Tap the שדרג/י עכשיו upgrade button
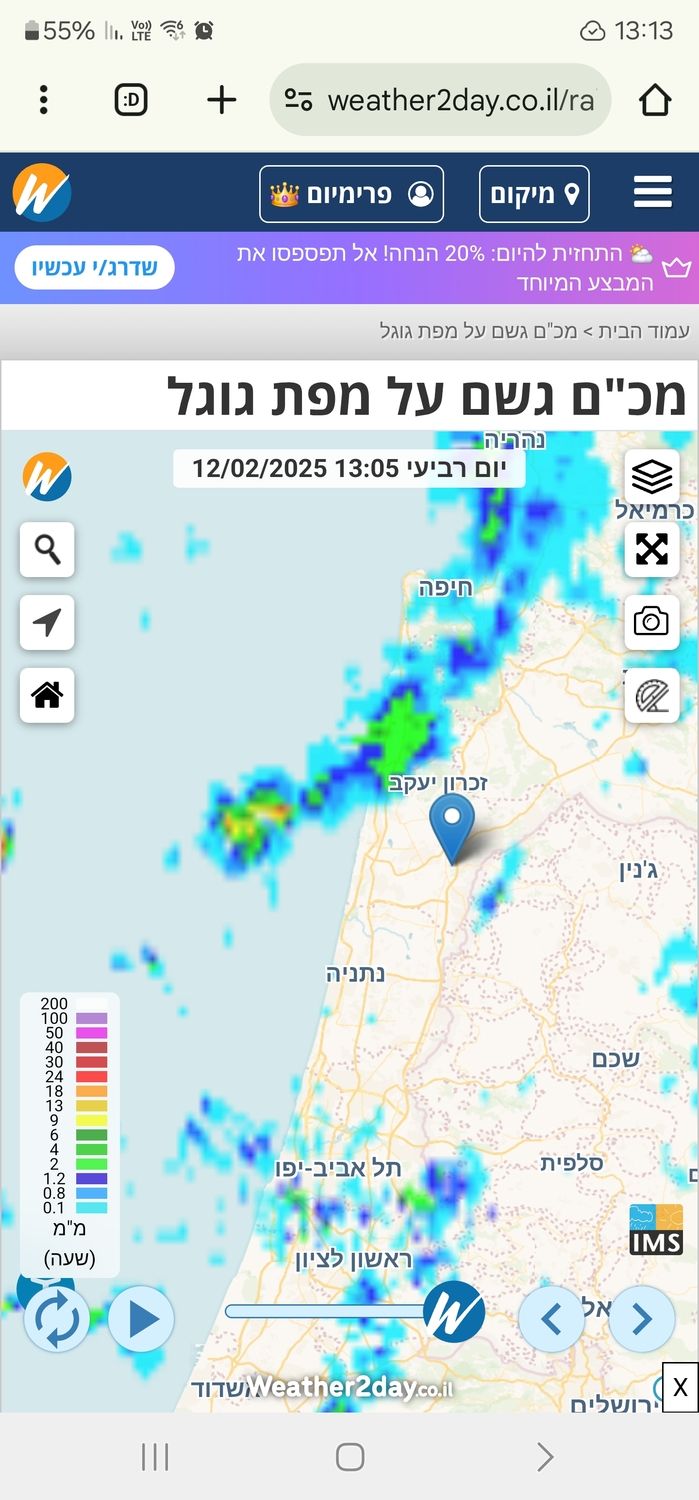This screenshot has width=699, height=1500. point(94,268)
